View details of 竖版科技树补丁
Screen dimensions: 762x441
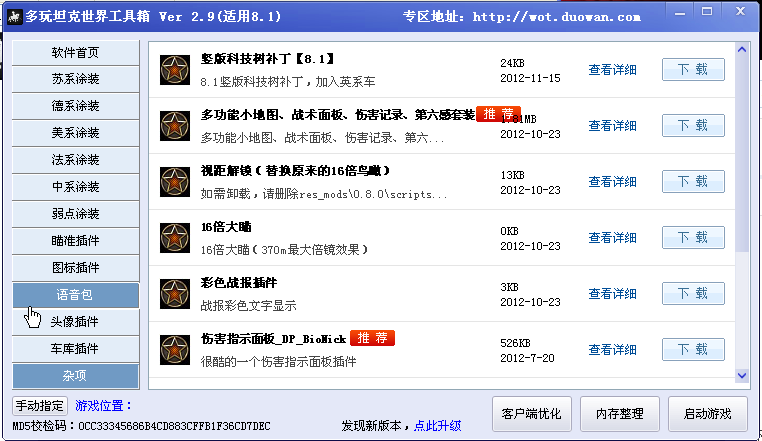click(x=612, y=70)
